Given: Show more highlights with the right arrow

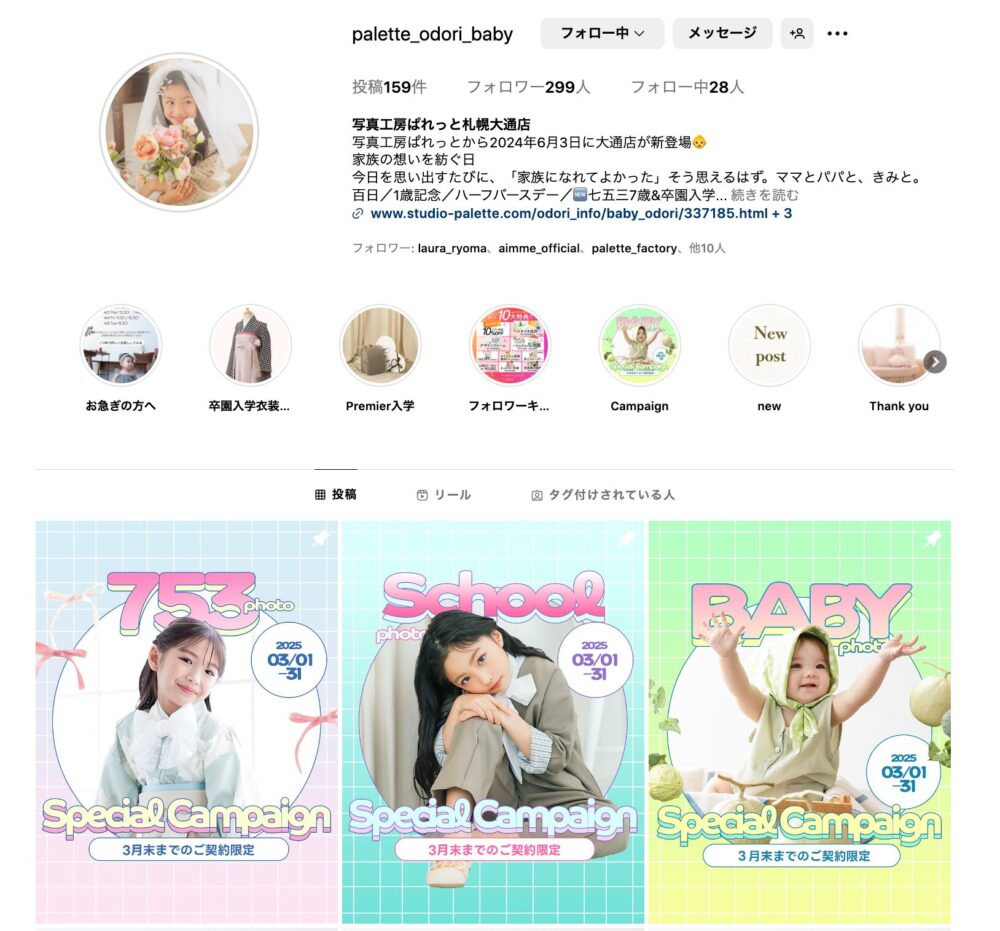Looking at the screenshot, I should pyautogui.click(x=935, y=362).
